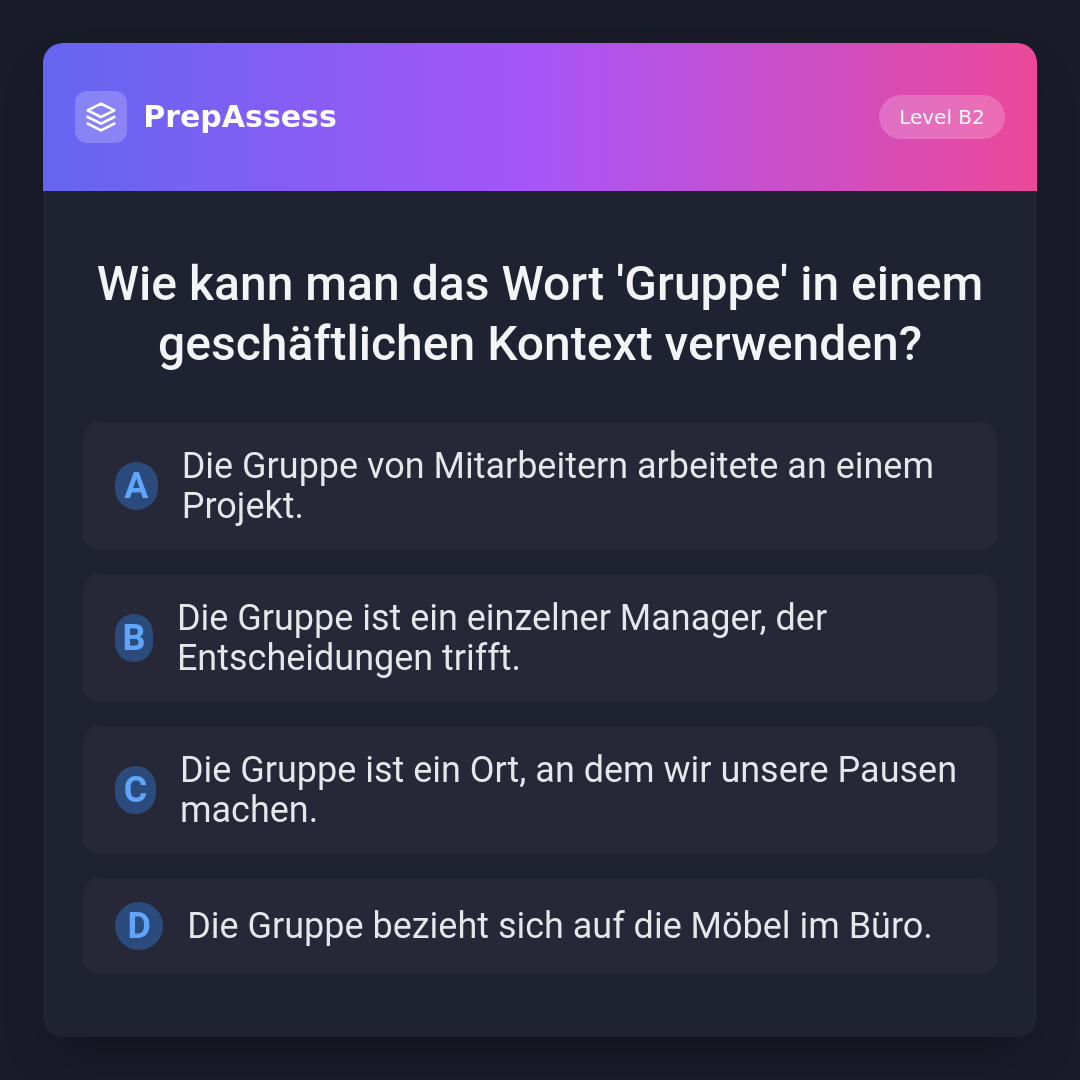The width and height of the screenshot is (1080, 1080).
Task: Pick answer C about Ort for Pausen
Action: coord(540,790)
